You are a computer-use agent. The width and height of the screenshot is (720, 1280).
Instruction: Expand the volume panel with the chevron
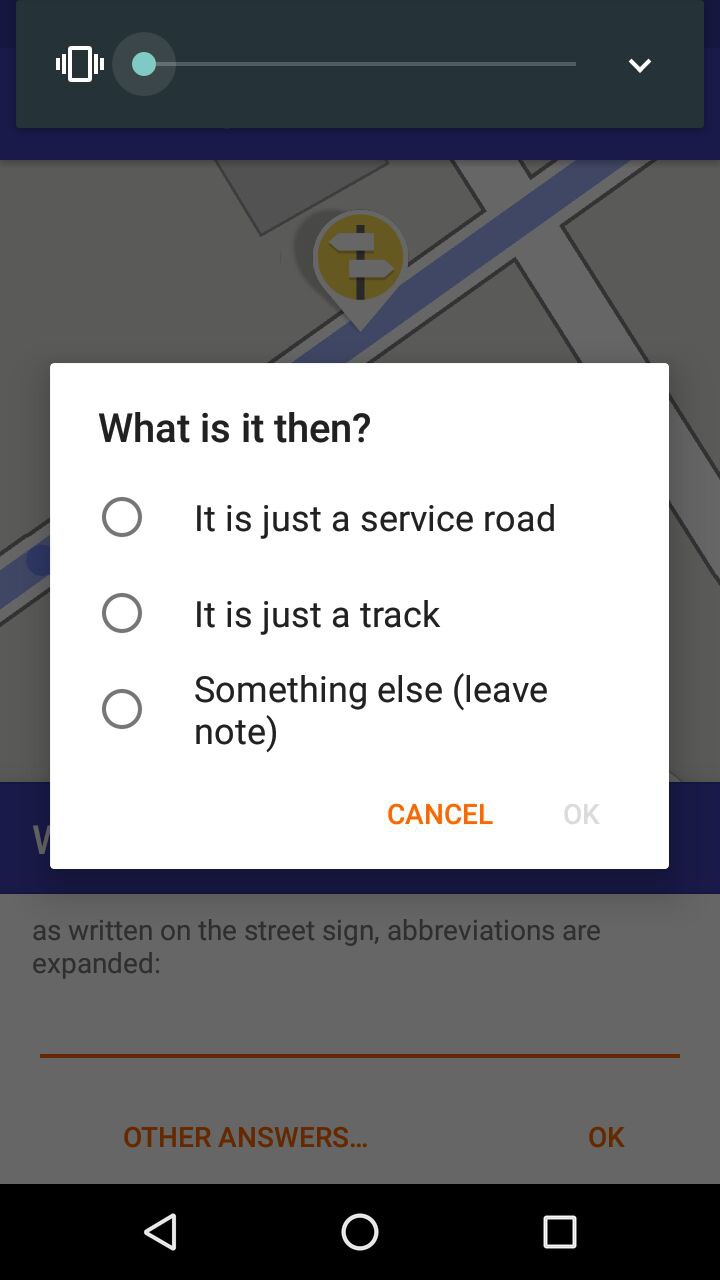pyautogui.click(x=640, y=65)
